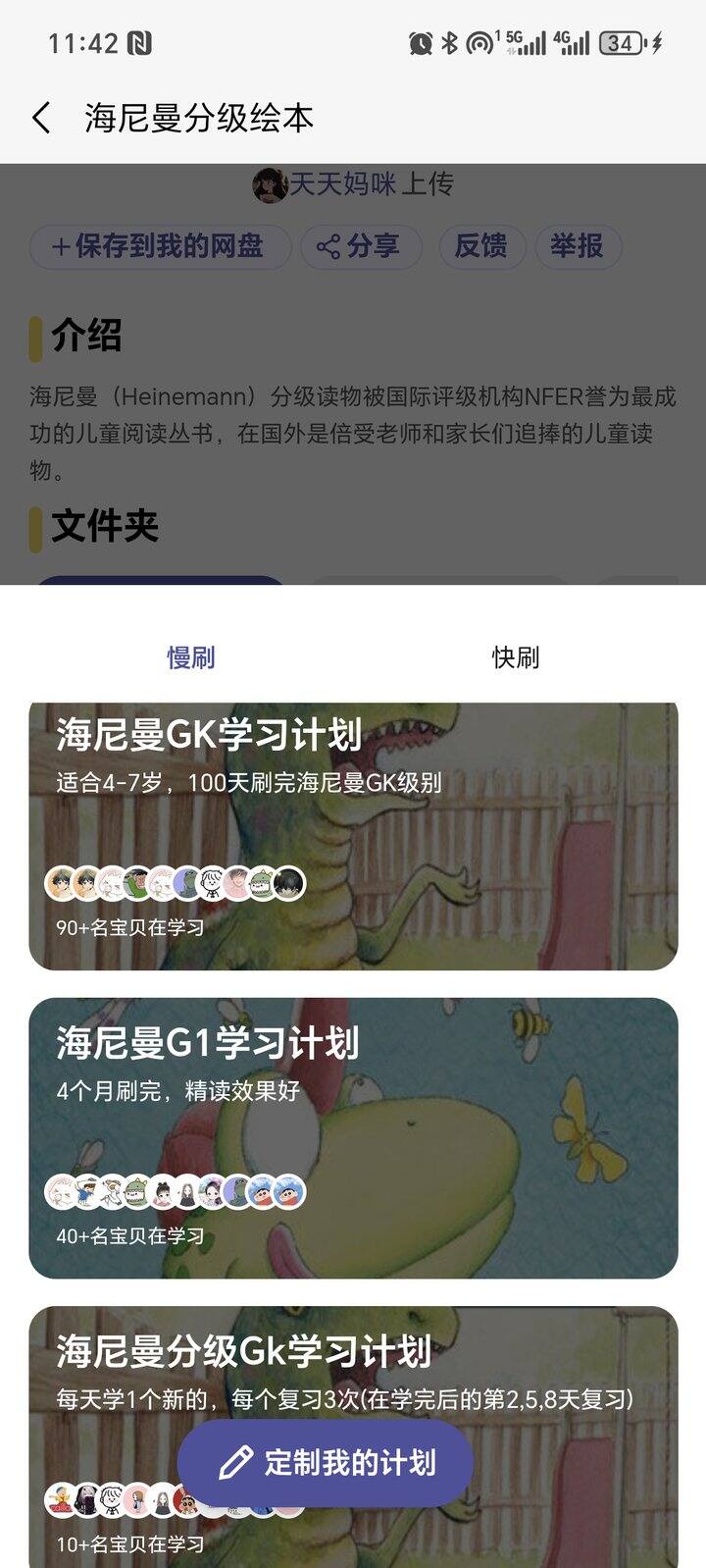Open the 海尼曼G1学习计划 card
This screenshot has width=706, height=1568.
(353, 1137)
